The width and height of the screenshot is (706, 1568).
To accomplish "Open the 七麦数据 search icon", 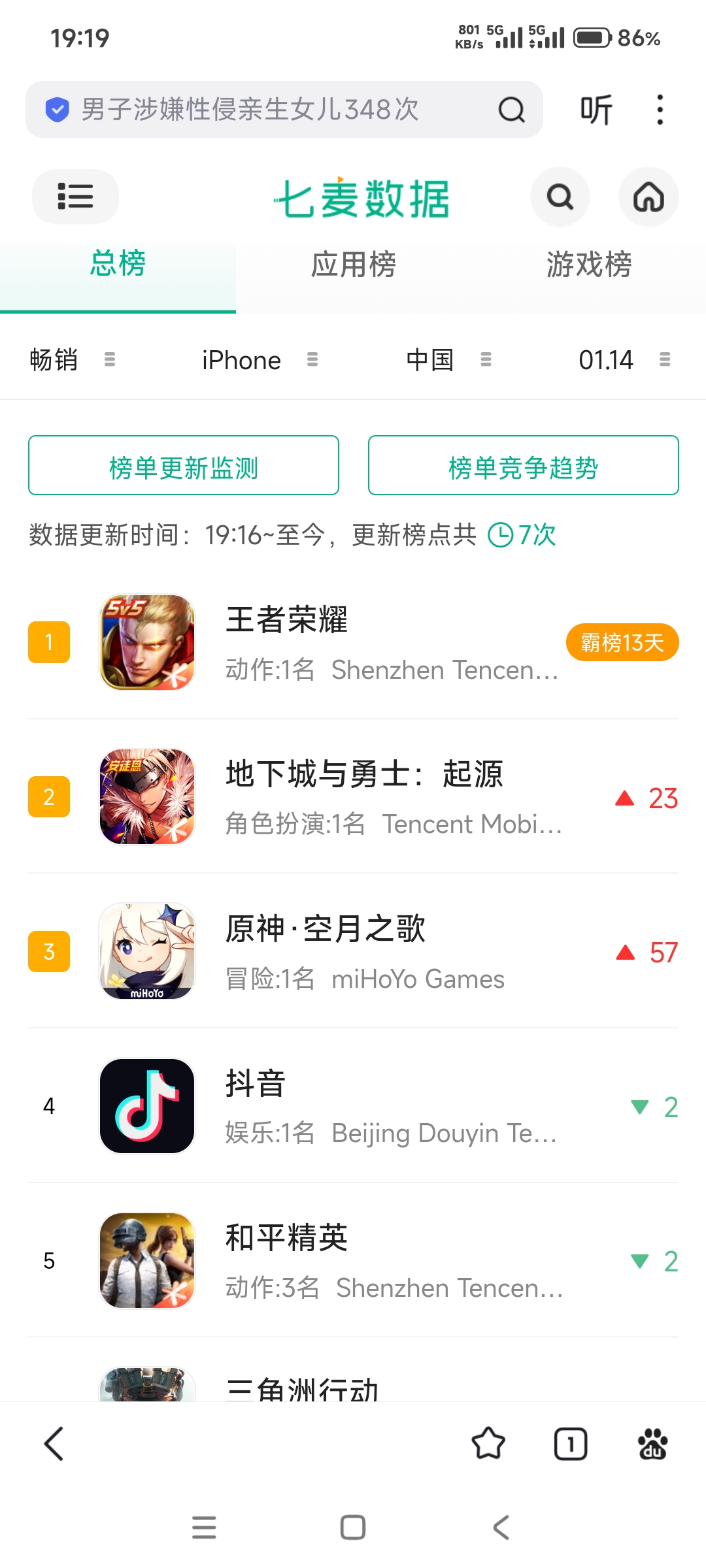I will click(x=560, y=197).
